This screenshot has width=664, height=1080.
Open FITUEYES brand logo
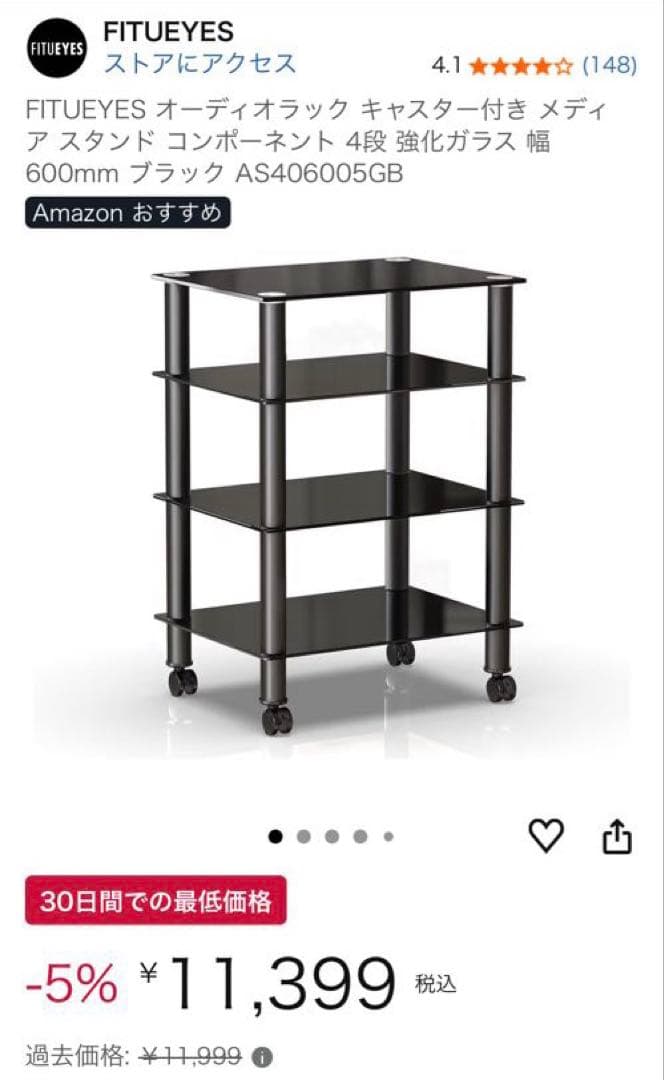56,49
